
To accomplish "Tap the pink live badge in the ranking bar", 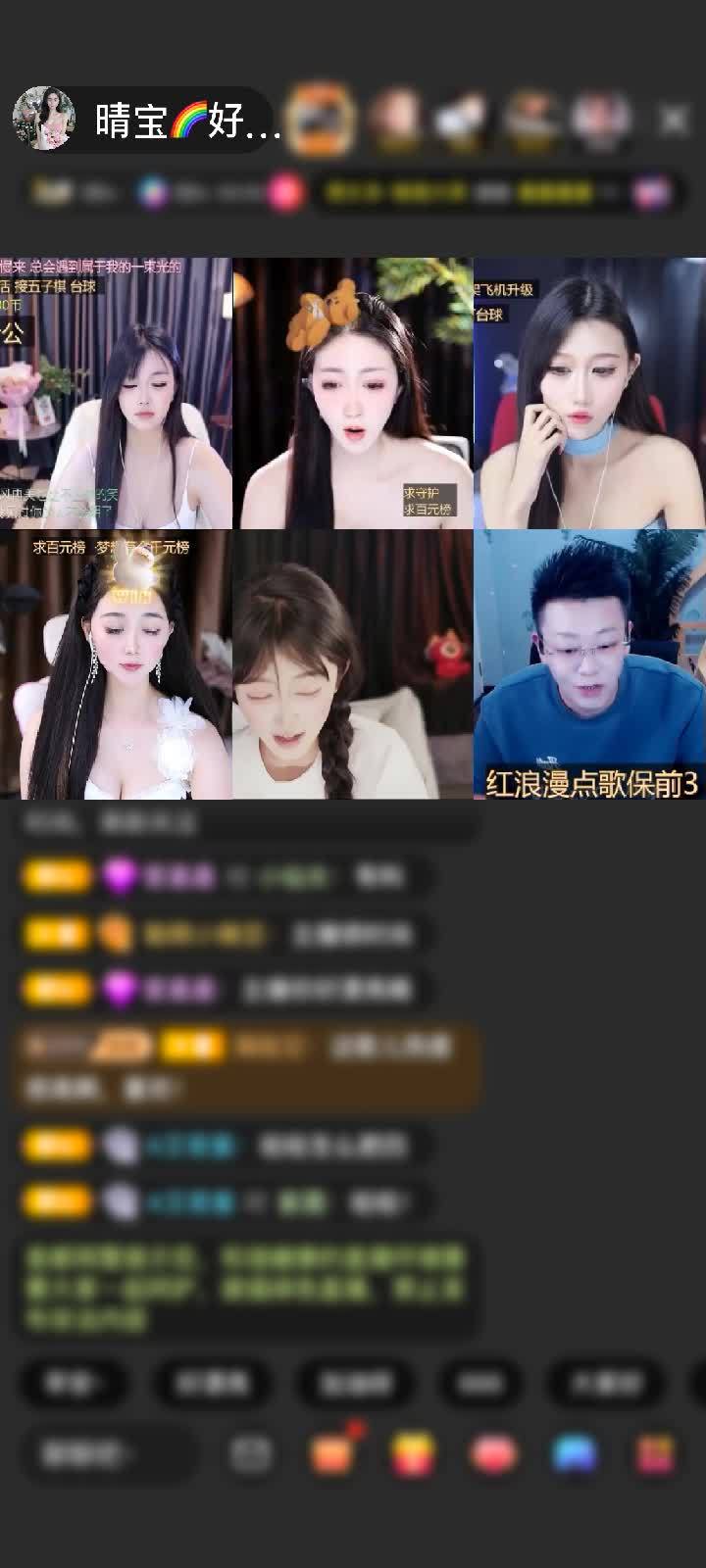I will 284,191.
